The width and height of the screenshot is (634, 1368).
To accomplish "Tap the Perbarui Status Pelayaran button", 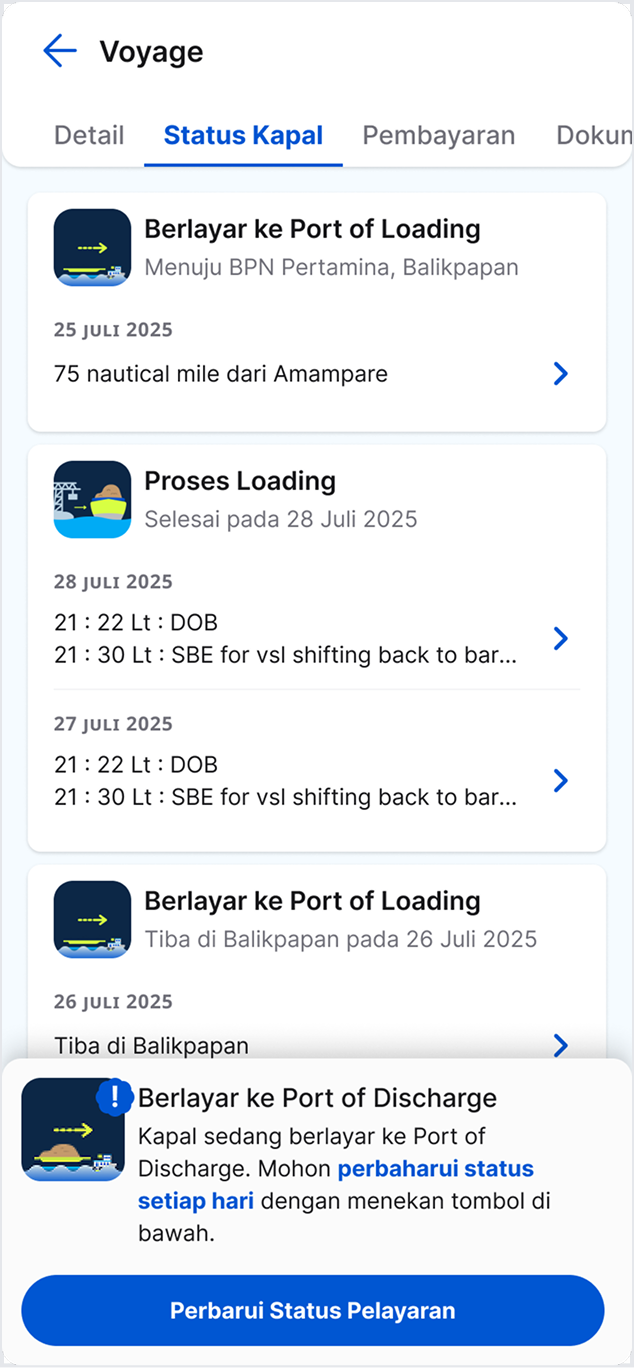I will [x=313, y=1310].
